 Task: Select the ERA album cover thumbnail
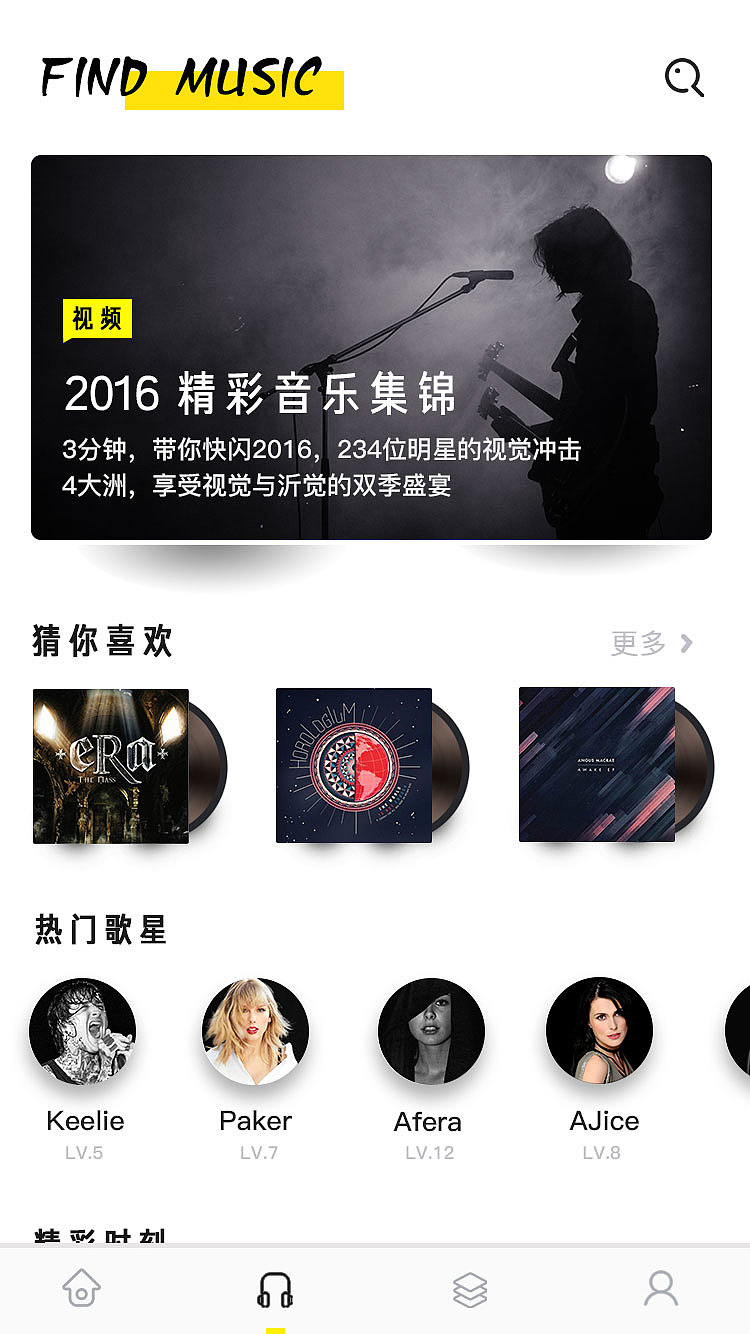click(x=110, y=765)
